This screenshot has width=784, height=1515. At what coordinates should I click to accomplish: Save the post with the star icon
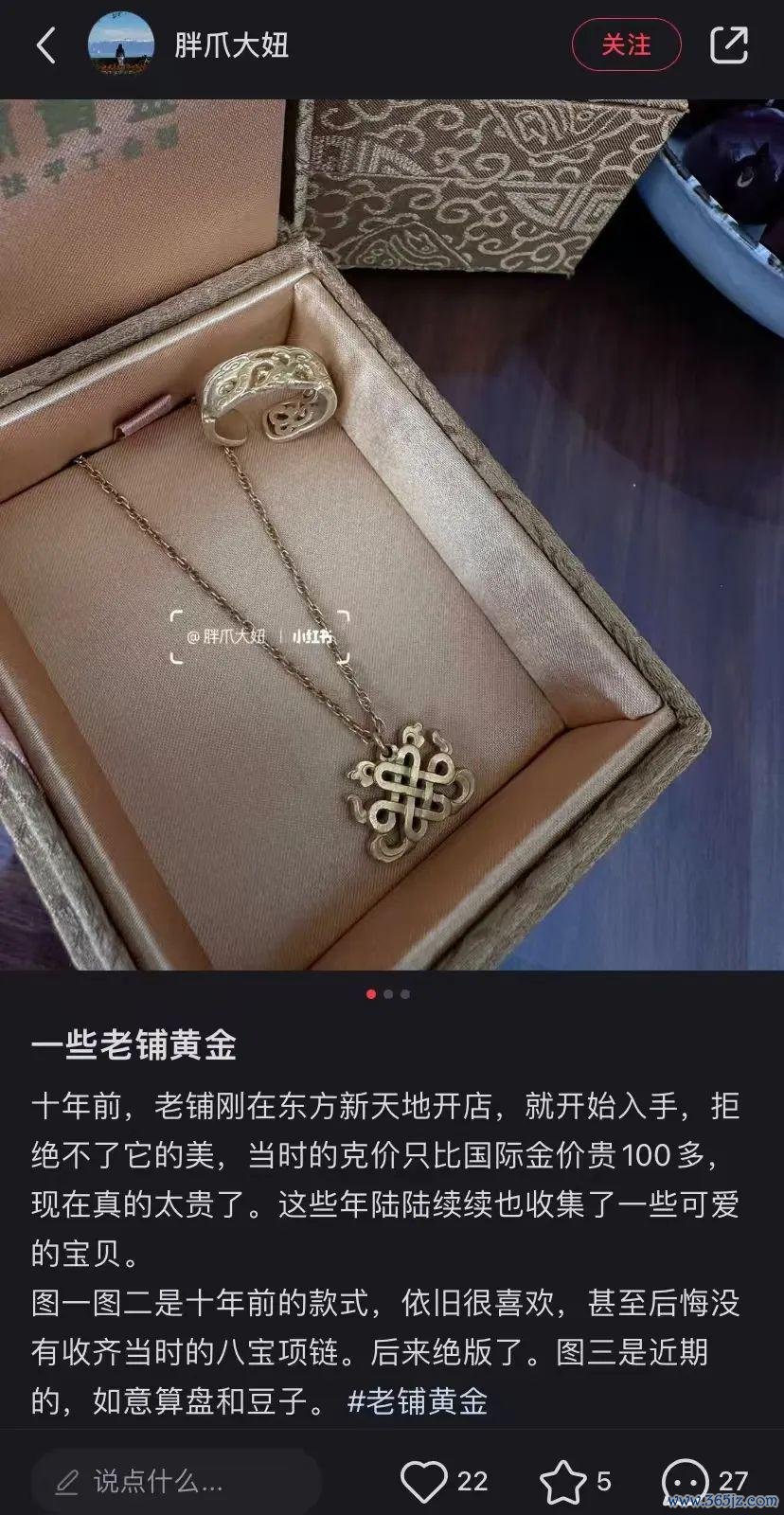pyautogui.click(x=562, y=1481)
